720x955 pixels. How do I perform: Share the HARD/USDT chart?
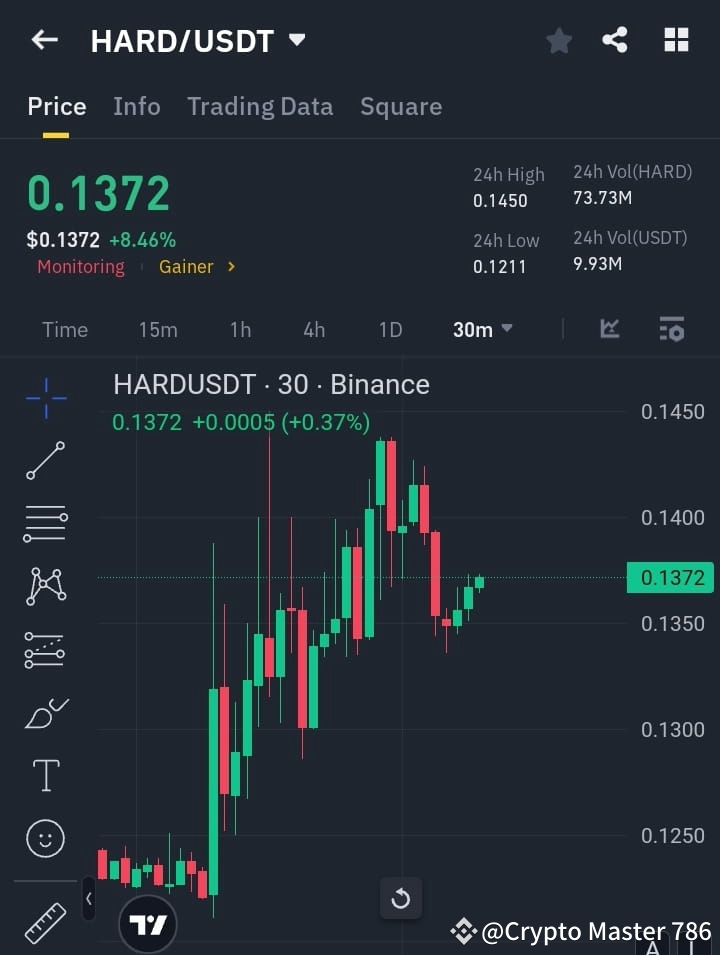[615, 40]
